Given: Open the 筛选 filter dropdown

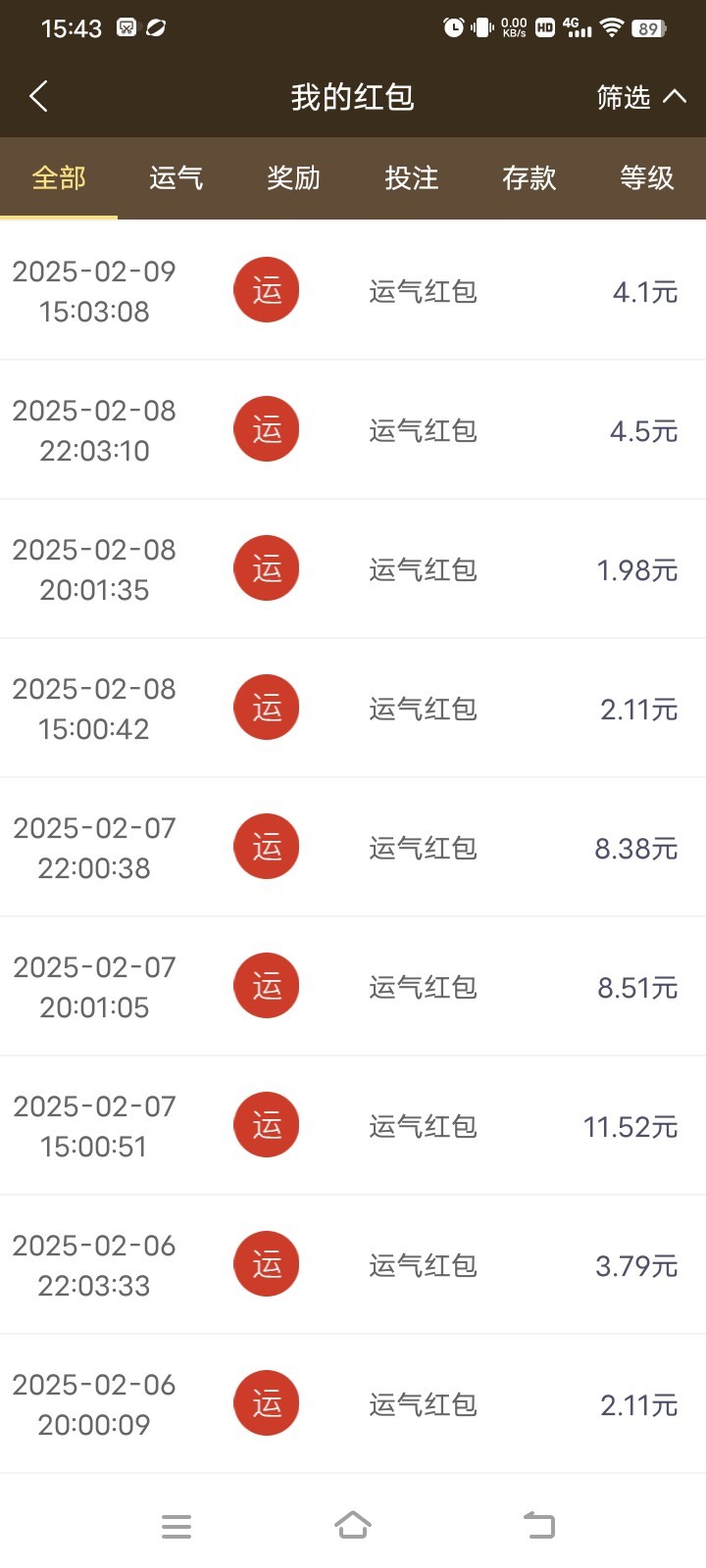Looking at the screenshot, I should (x=640, y=97).
